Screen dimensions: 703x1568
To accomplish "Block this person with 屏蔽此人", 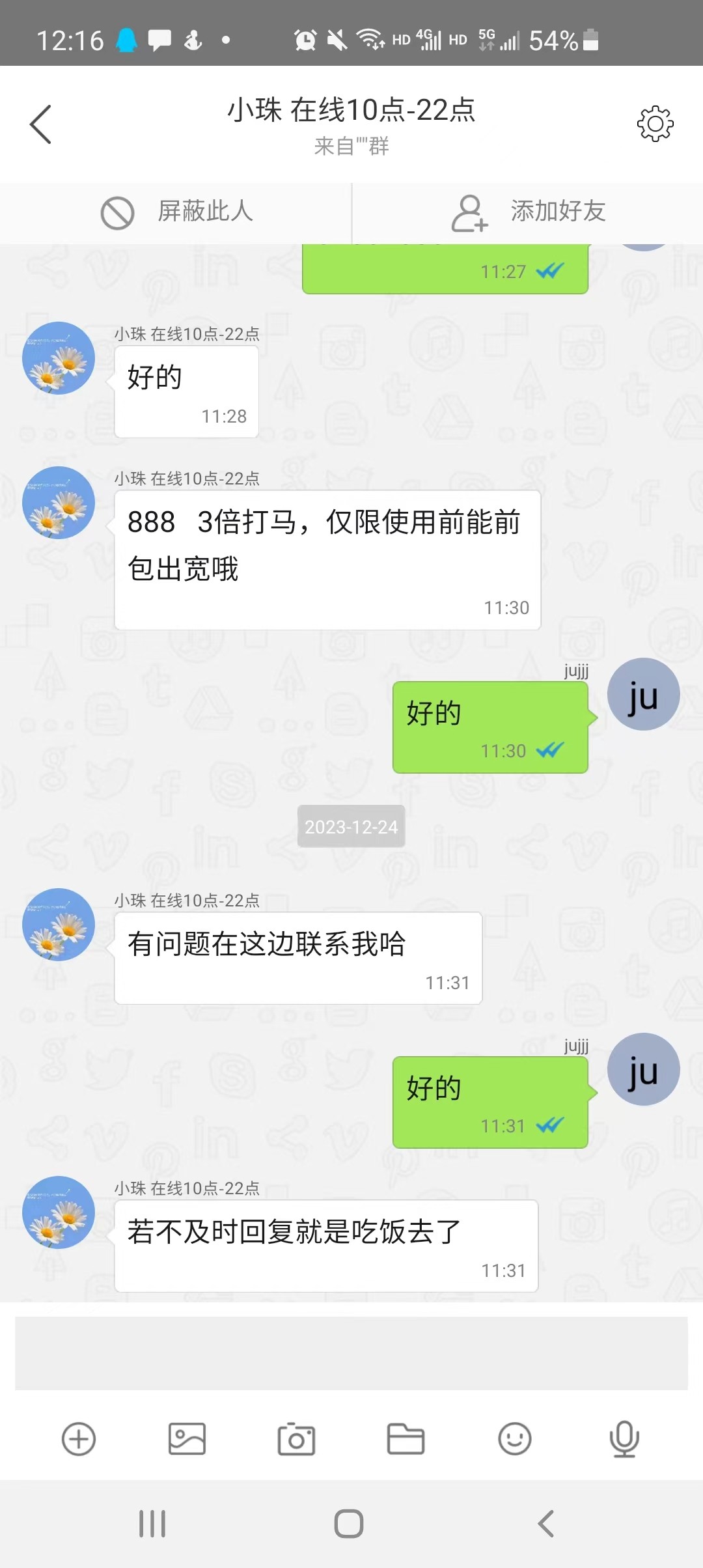I will [x=176, y=212].
